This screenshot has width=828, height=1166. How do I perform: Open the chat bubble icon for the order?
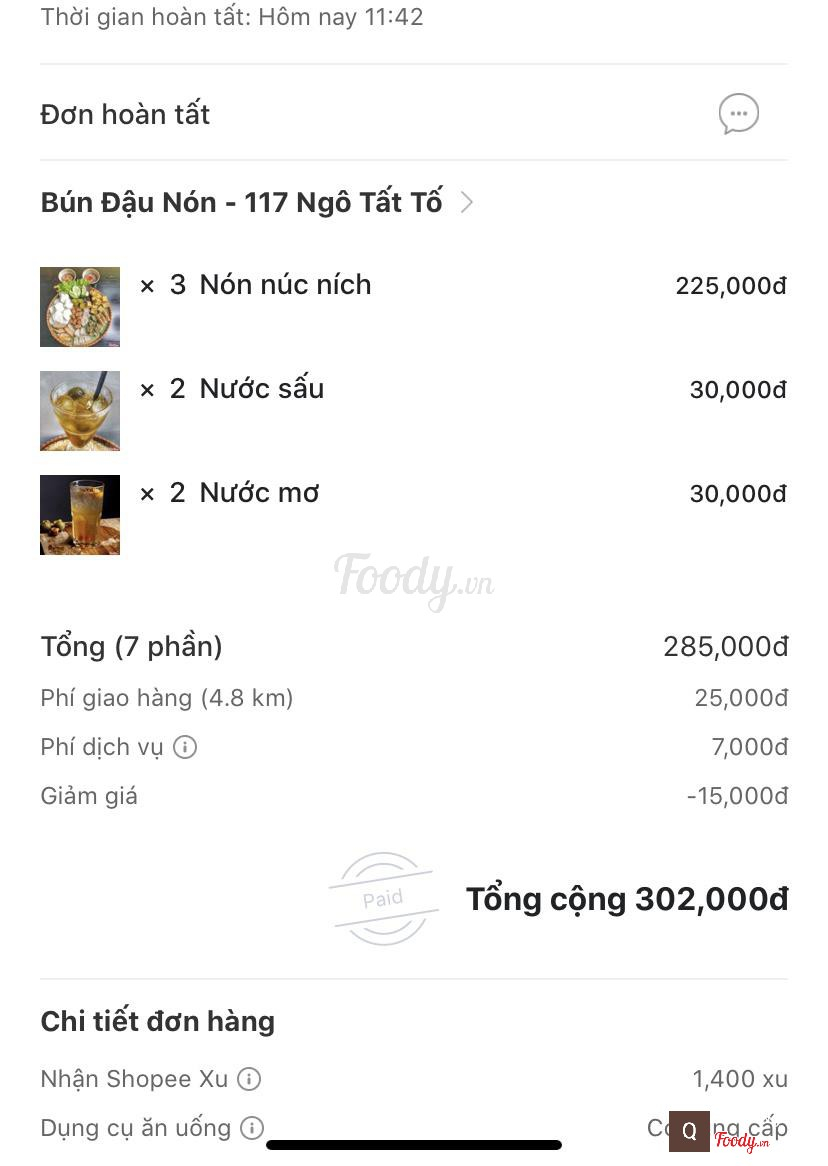tap(738, 114)
